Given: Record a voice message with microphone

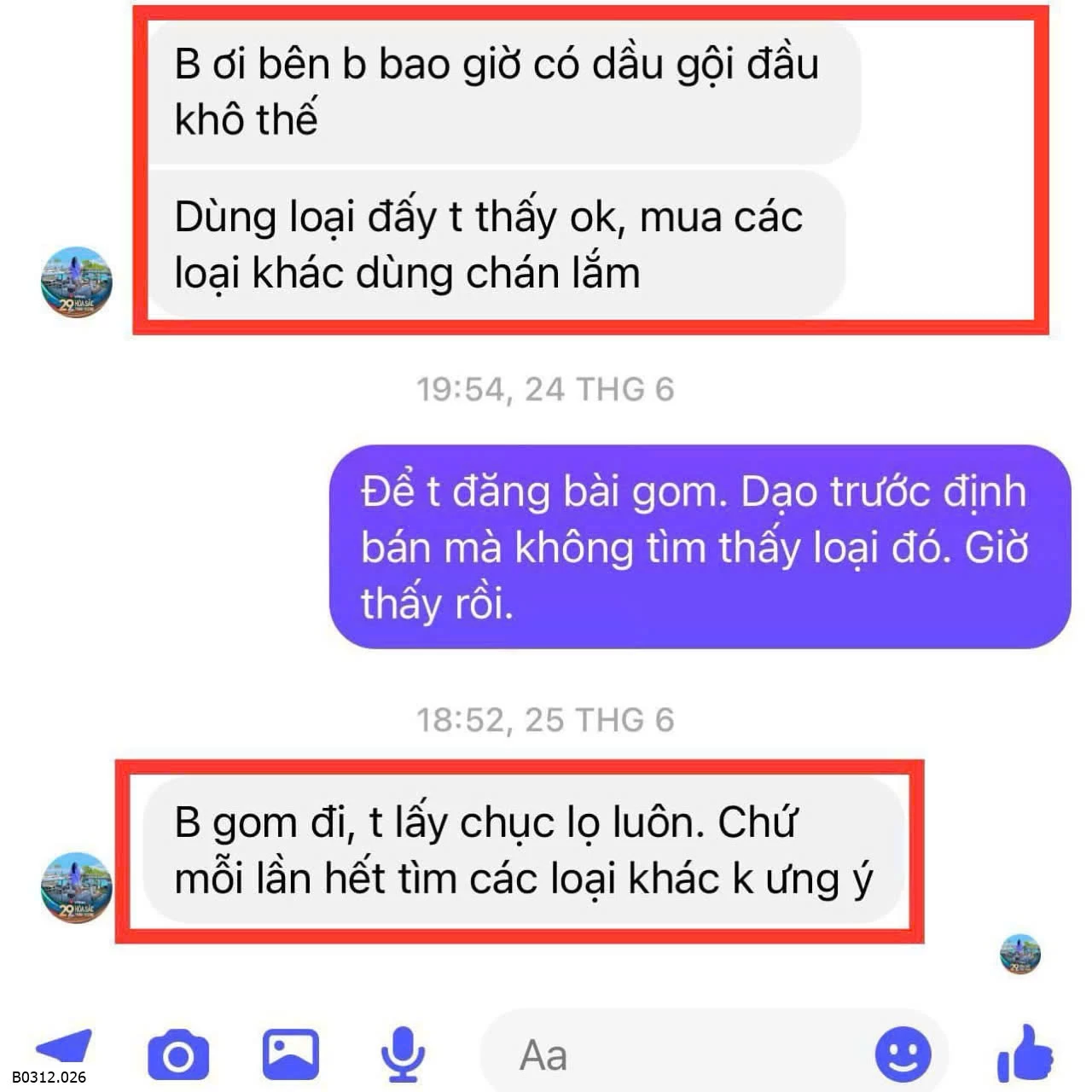Looking at the screenshot, I should 402,1055.
